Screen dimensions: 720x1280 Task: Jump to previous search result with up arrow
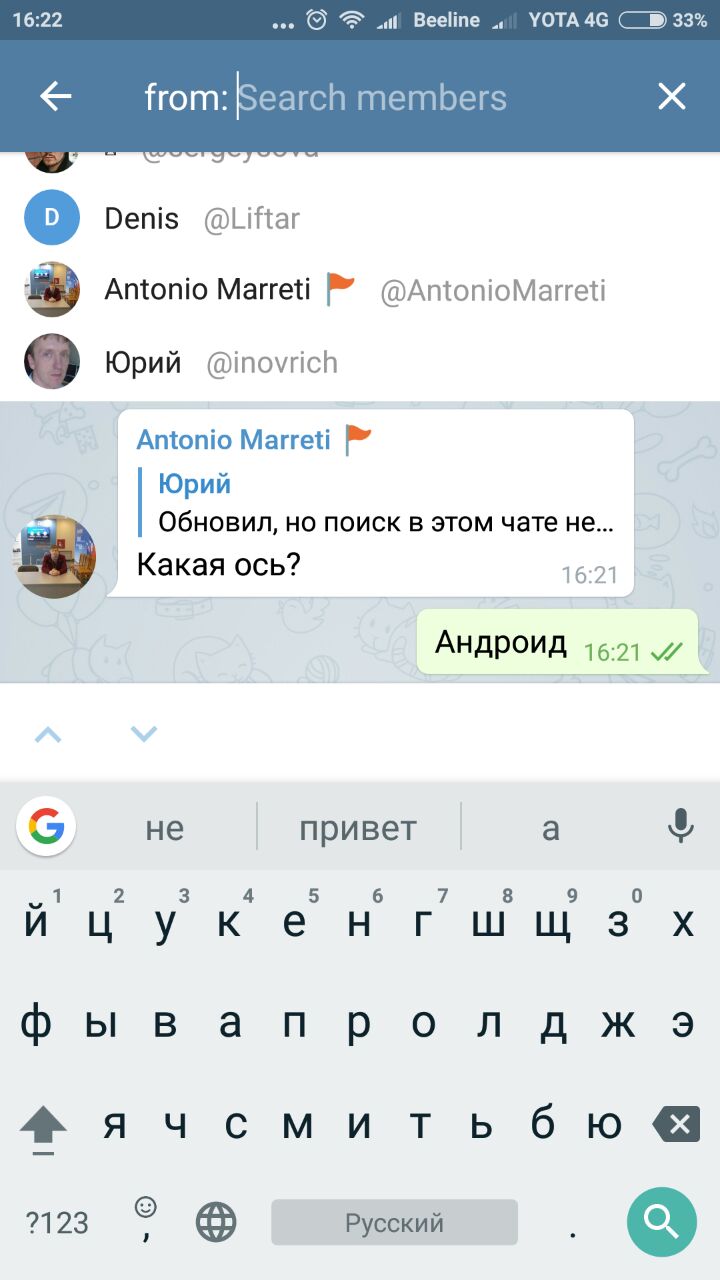point(48,735)
